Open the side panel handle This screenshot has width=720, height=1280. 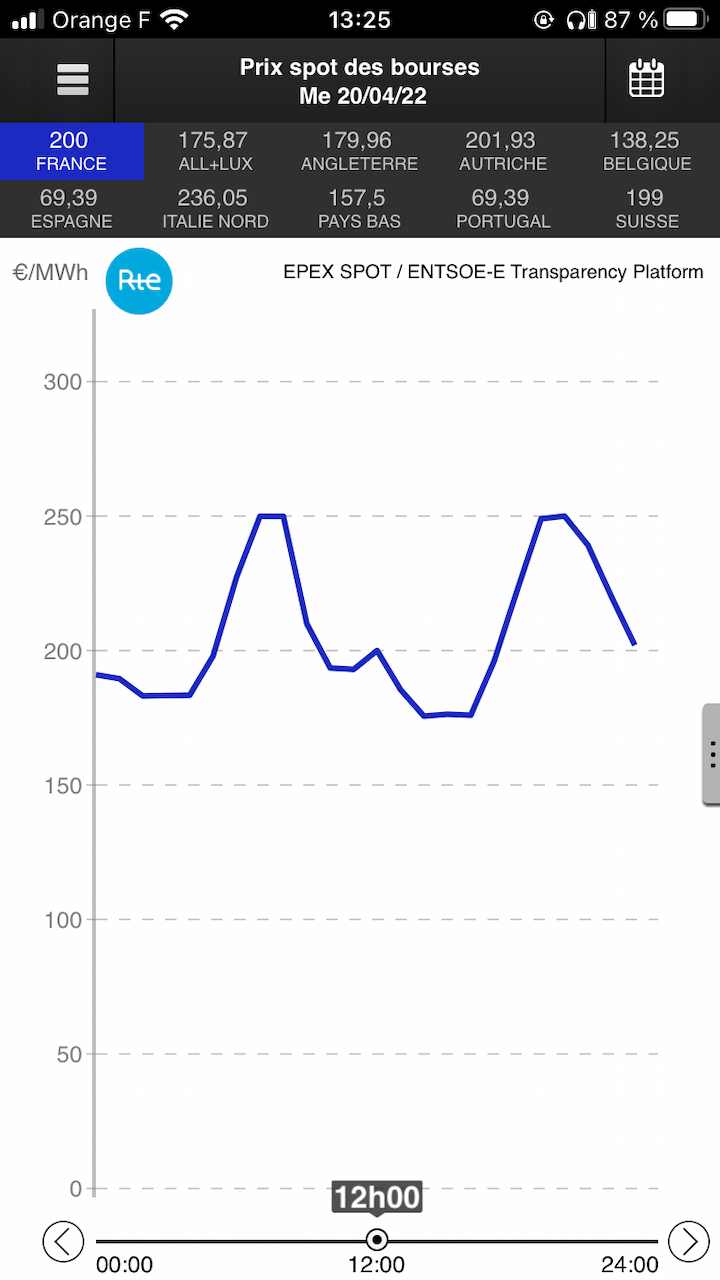[711, 753]
